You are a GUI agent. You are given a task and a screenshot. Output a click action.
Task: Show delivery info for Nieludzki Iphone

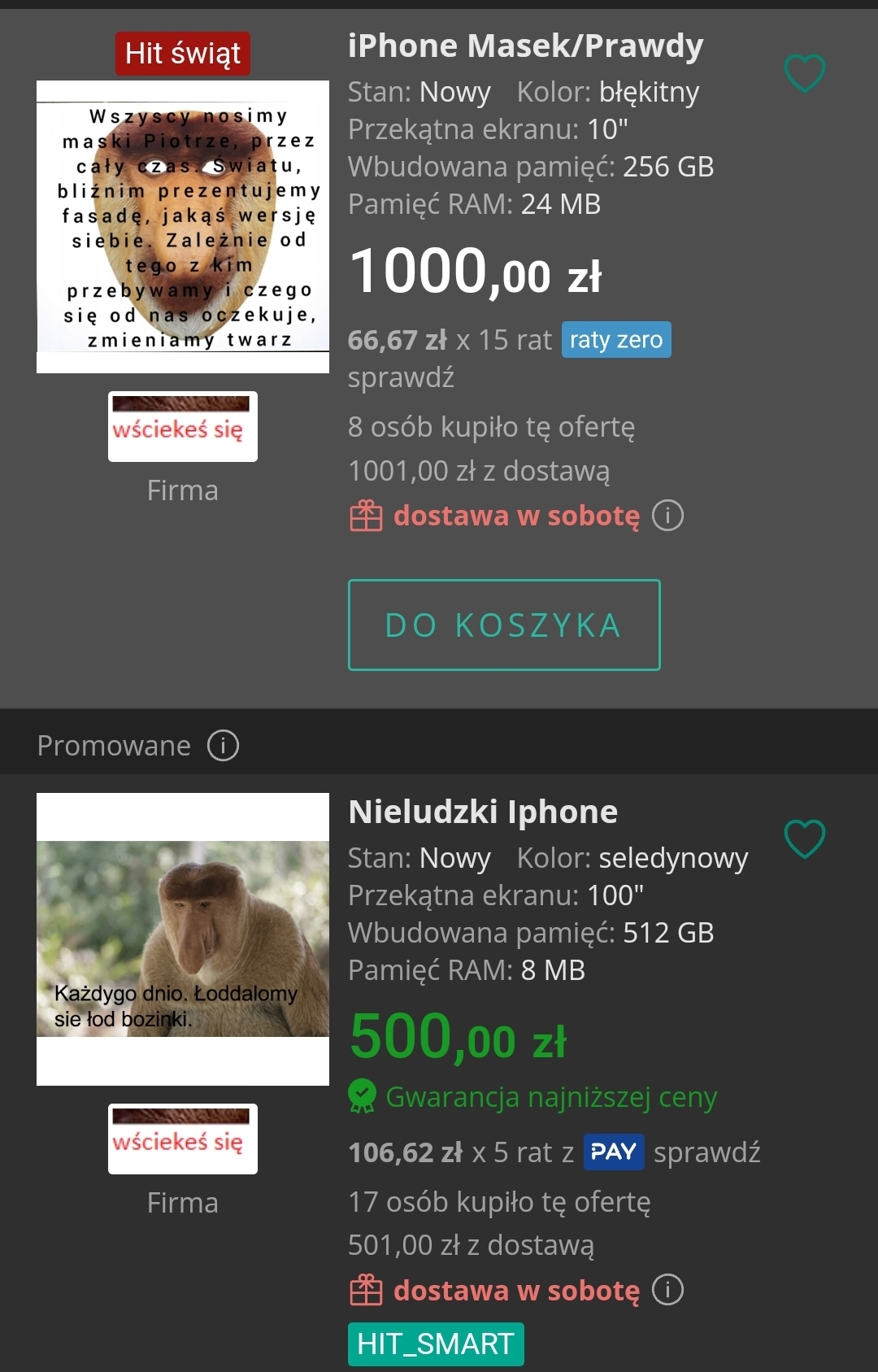click(667, 1290)
